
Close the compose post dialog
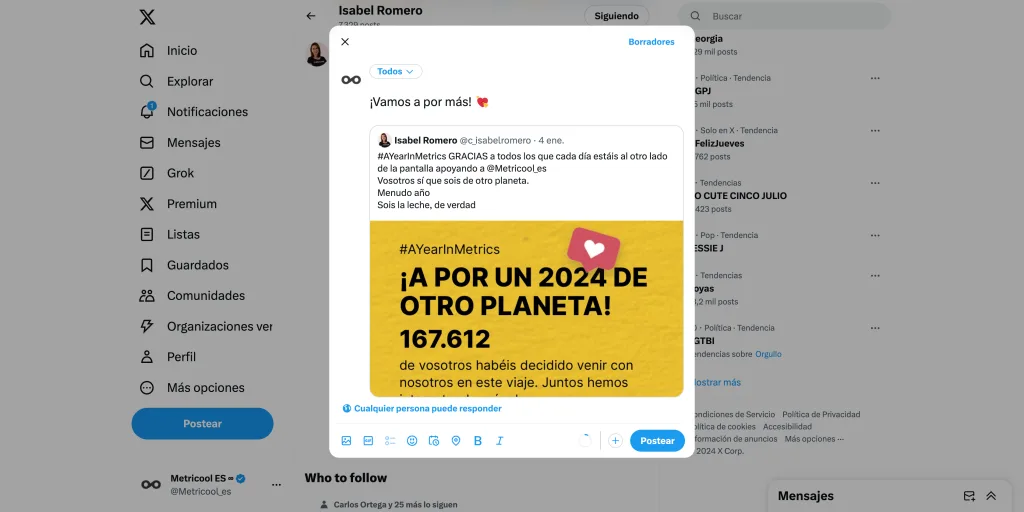pos(345,42)
